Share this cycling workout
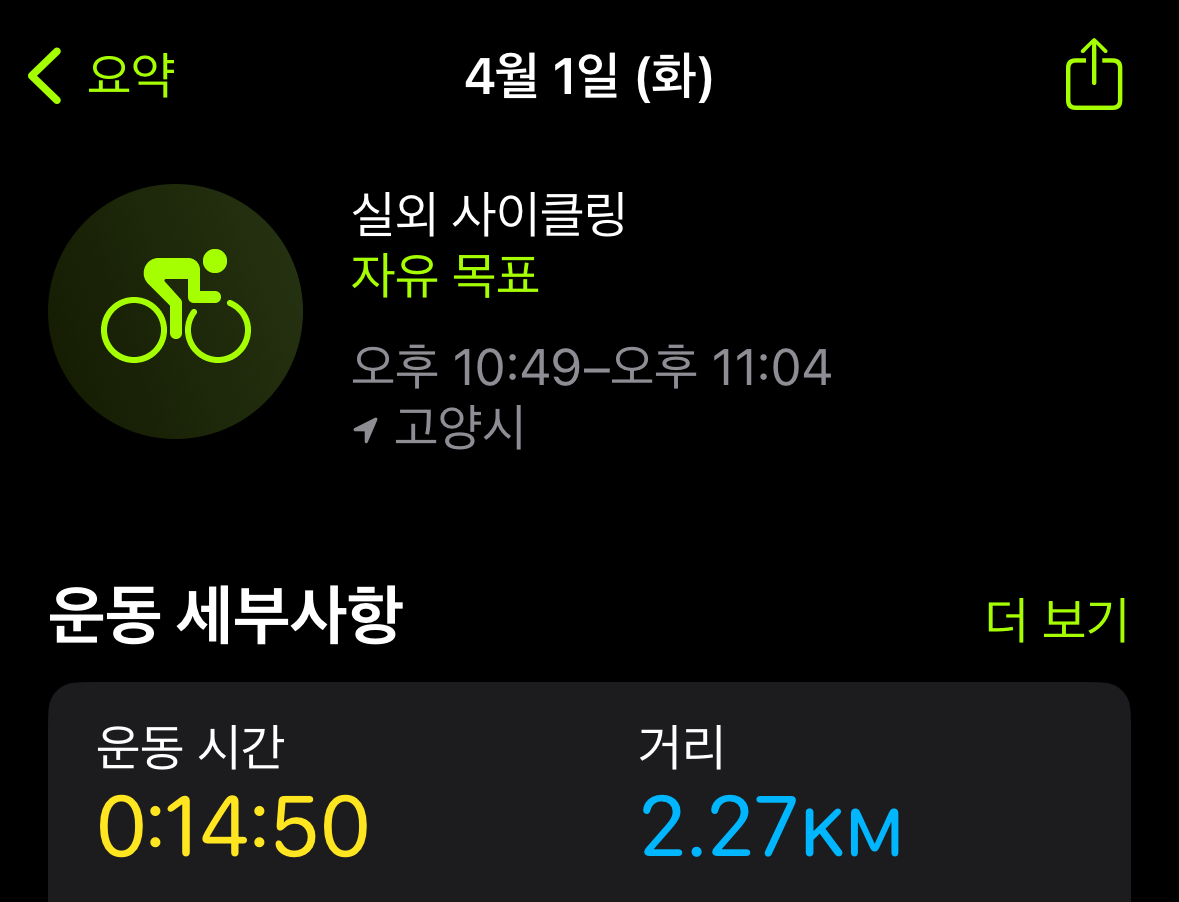1179x902 pixels. [1093, 75]
